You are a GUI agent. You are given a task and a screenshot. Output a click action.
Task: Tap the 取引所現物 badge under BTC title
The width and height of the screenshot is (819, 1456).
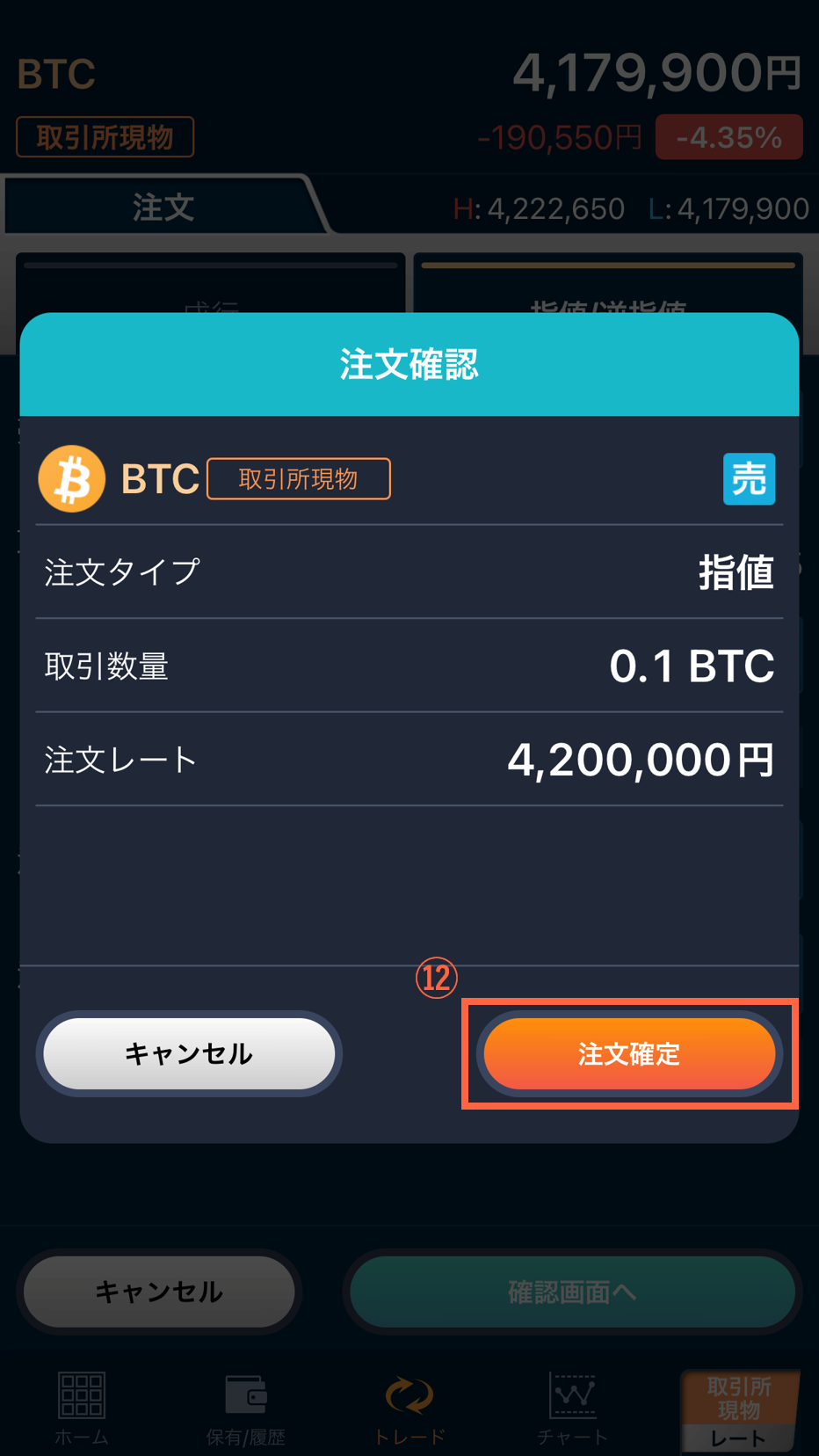tap(105, 136)
